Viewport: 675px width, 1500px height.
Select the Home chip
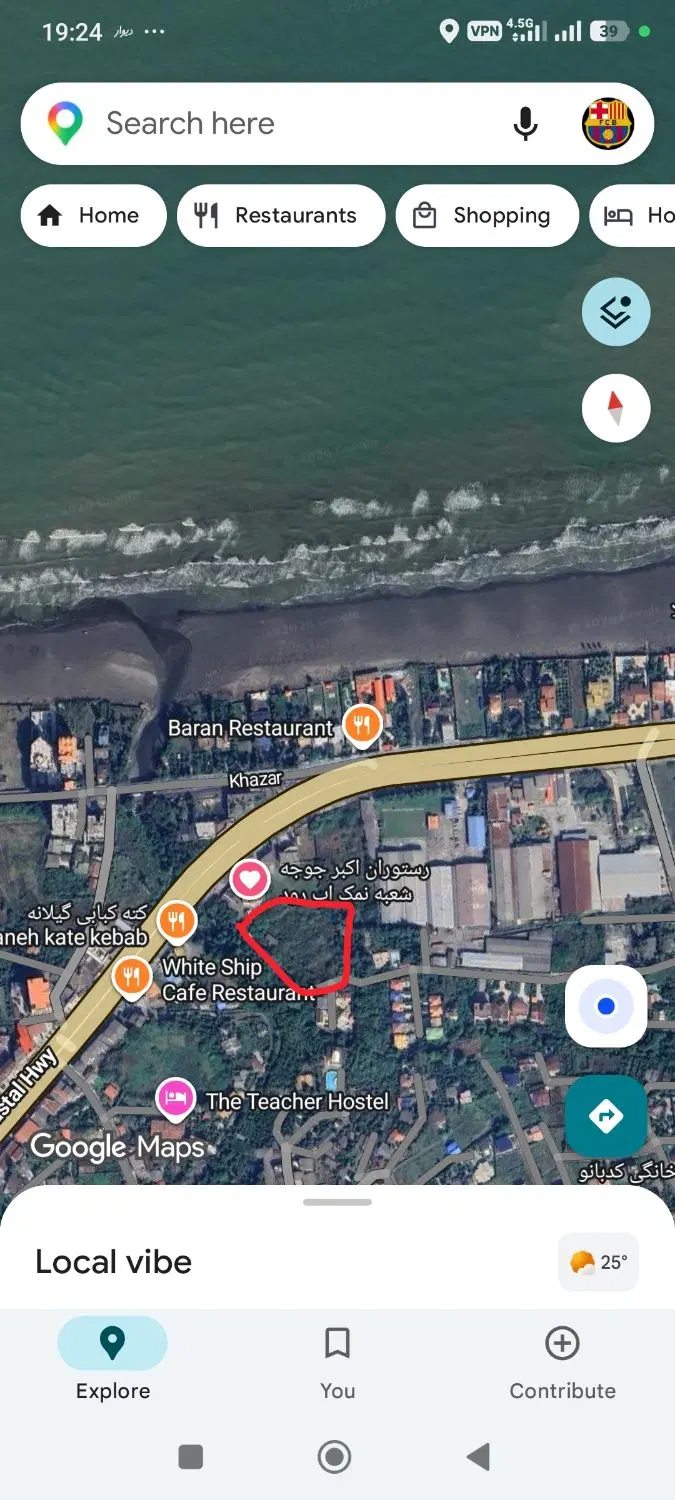[x=93, y=215]
